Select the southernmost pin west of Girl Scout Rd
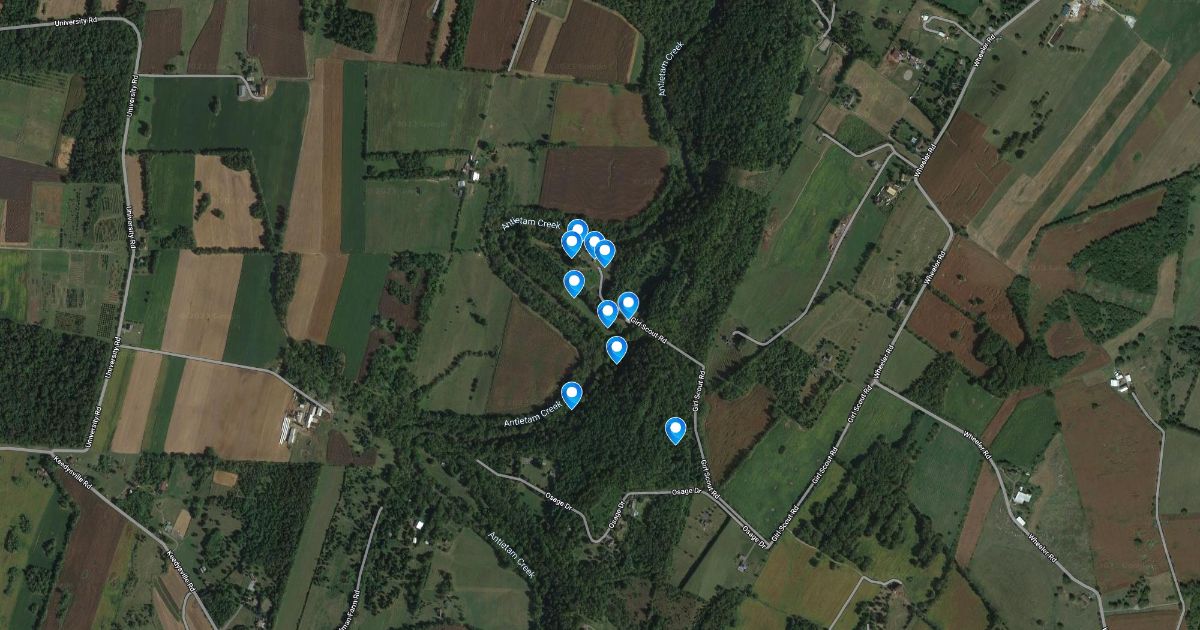The image size is (1200, 630). pos(675,429)
